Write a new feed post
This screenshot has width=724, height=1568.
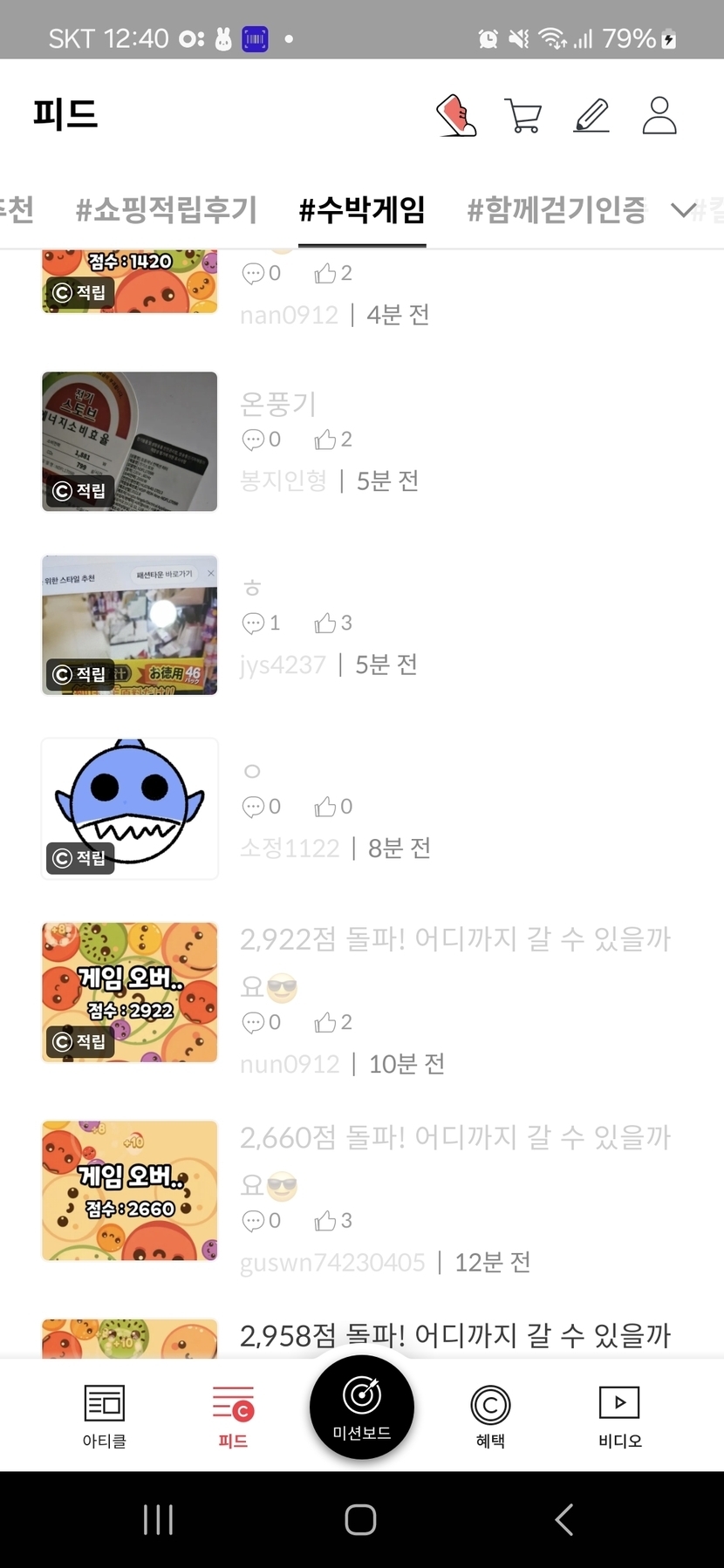click(591, 116)
